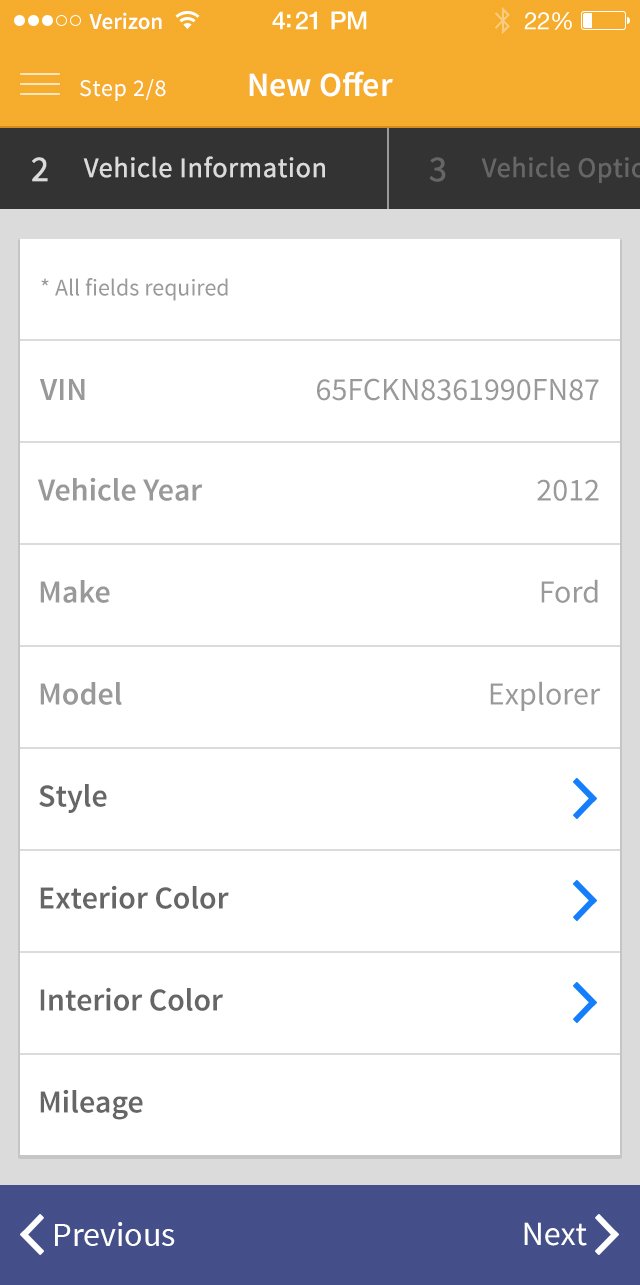640x1285 pixels.
Task: Open the hamburger menu
Action: click(40, 86)
